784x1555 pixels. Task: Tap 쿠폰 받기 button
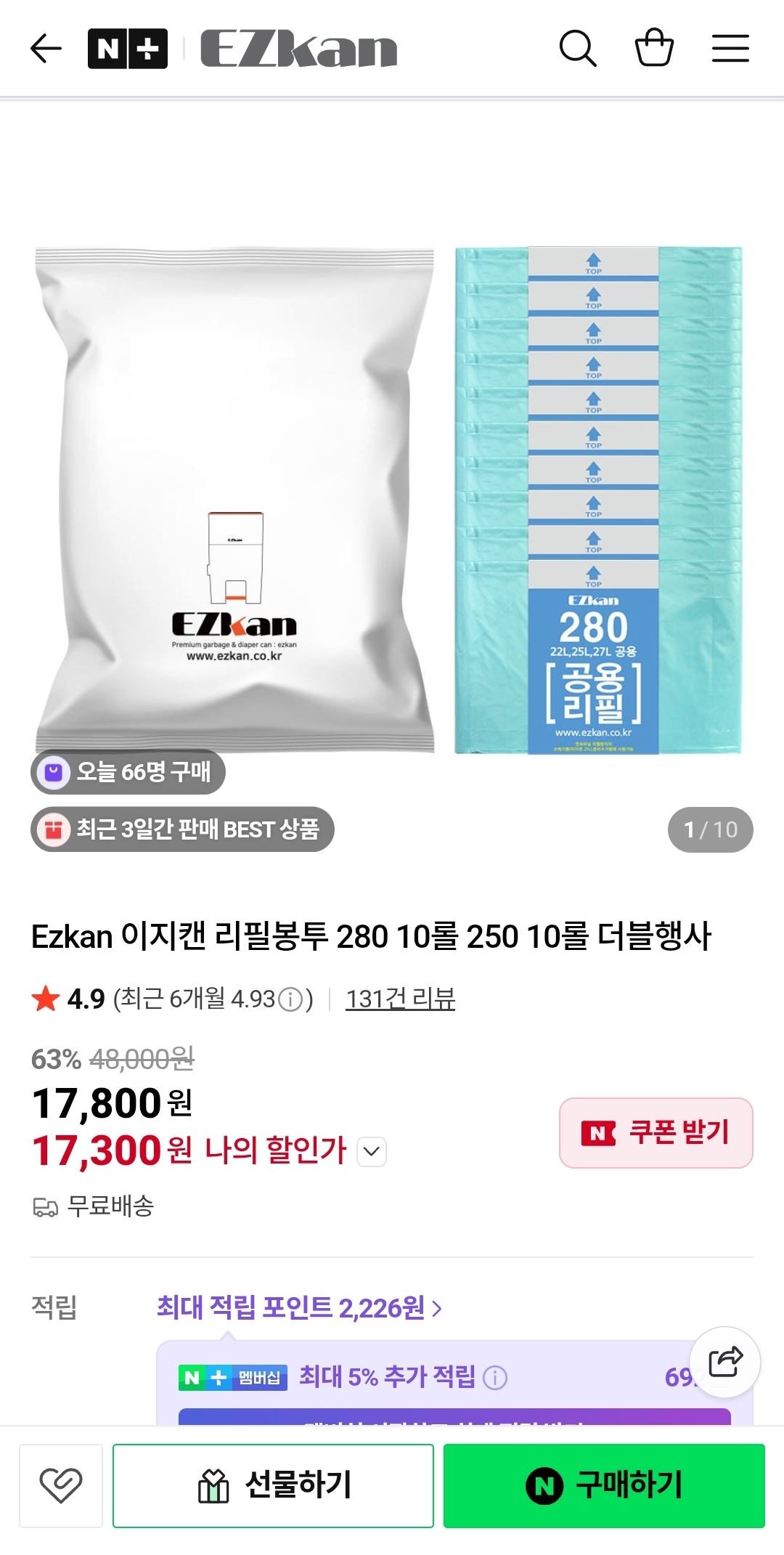656,1132
